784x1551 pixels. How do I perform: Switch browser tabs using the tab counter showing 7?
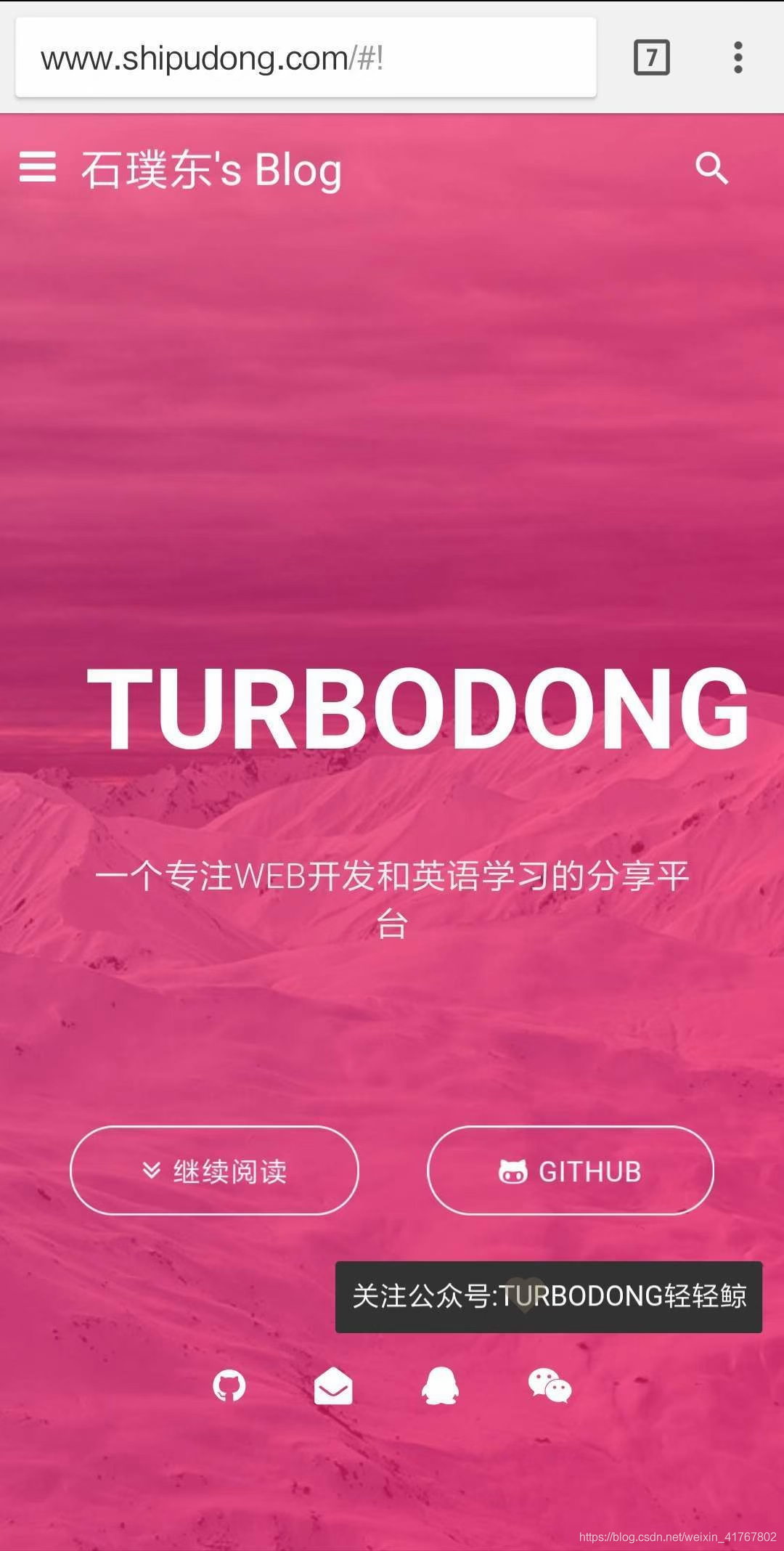pyautogui.click(x=651, y=57)
